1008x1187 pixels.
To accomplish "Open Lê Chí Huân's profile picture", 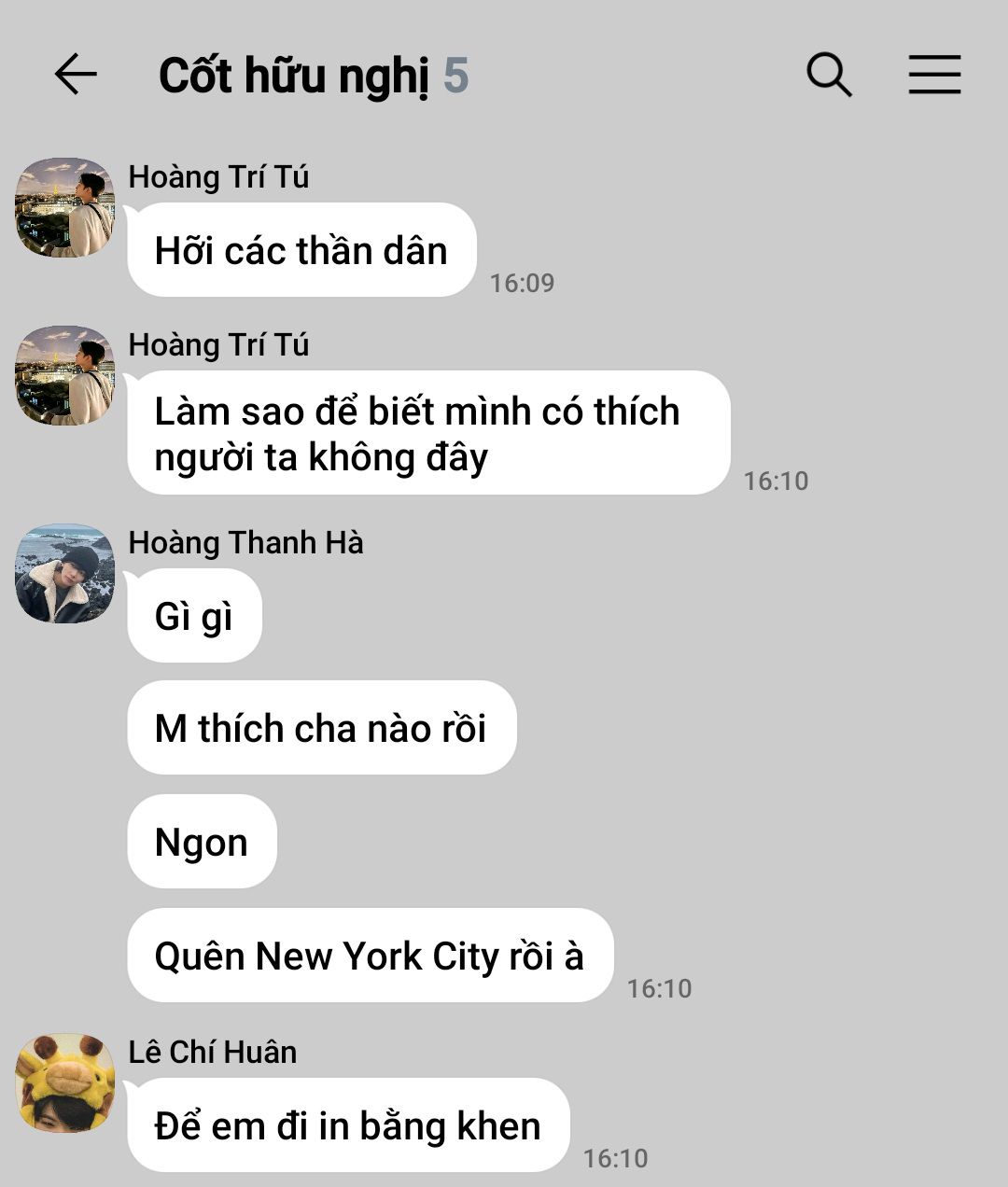I will click(64, 1082).
